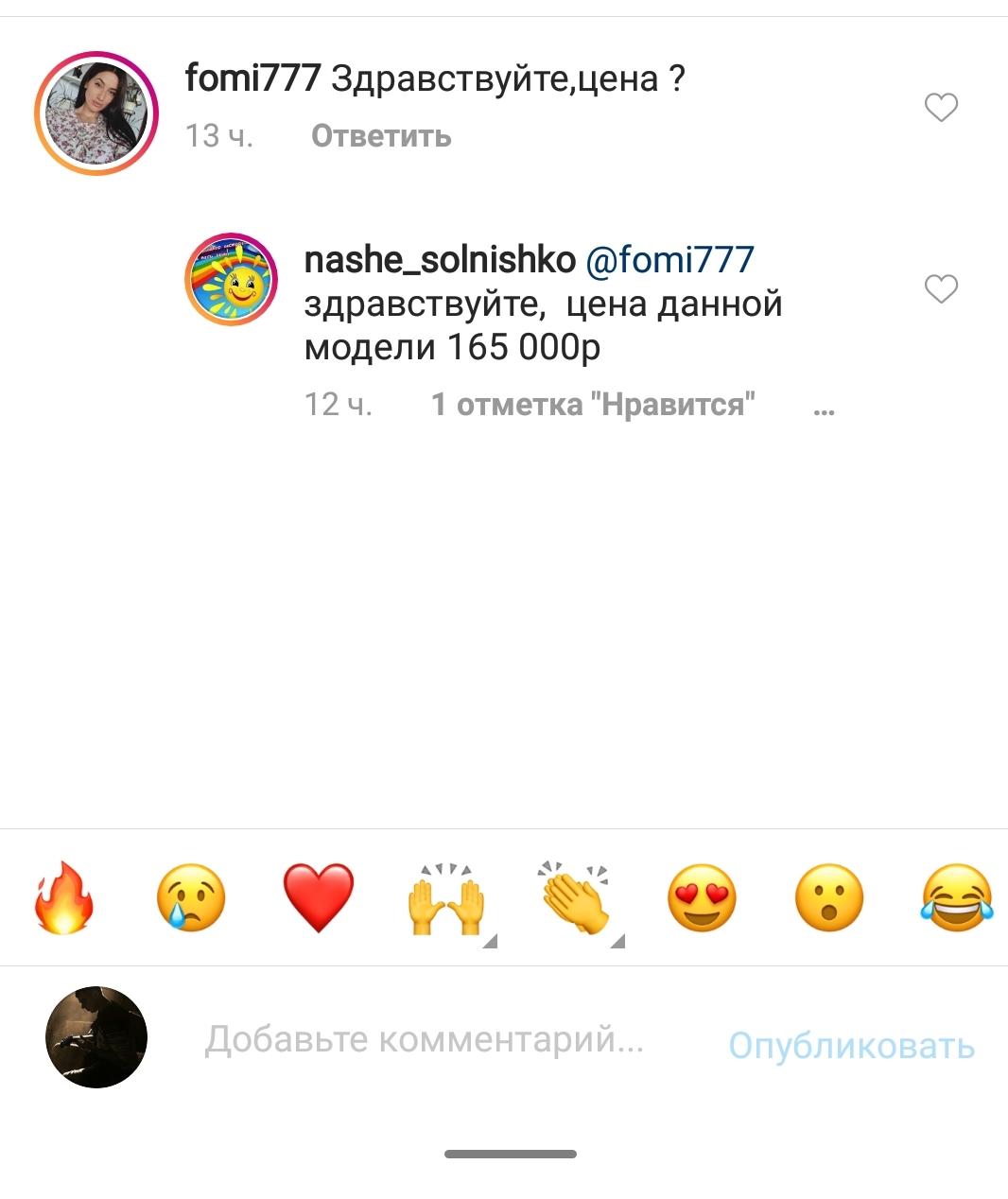1008x1199 pixels.
Task: Insert the raised hands emoji
Action: 446,898
